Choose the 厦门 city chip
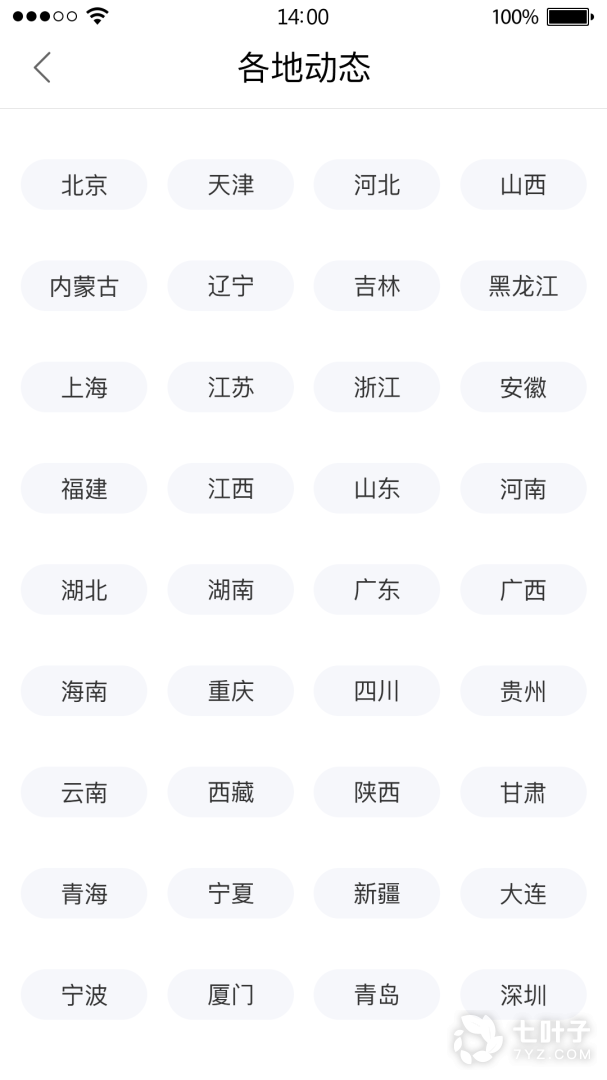Image resolution: width=607 pixels, height=1080 pixels. [231, 995]
